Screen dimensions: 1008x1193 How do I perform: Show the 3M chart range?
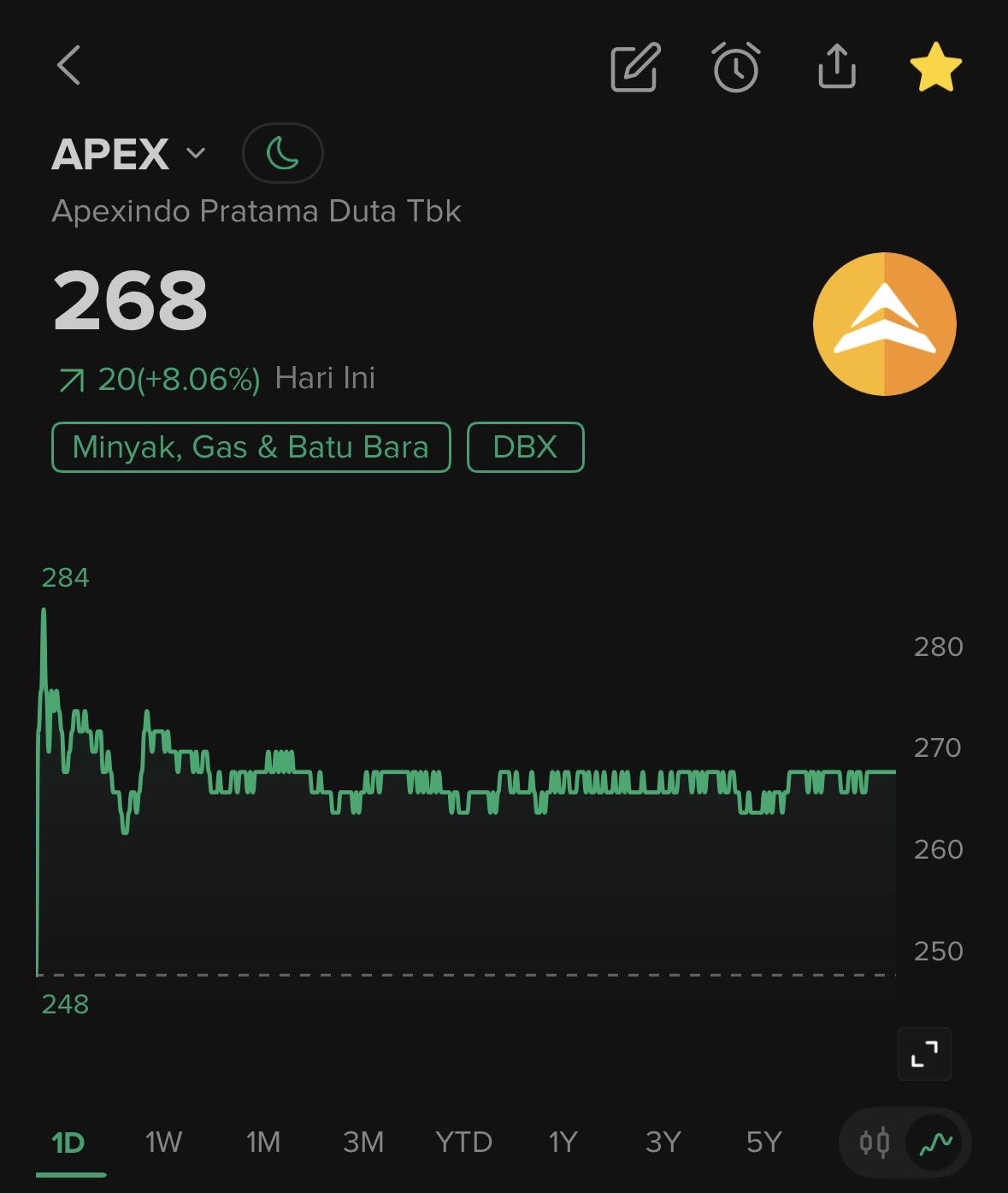point(363,1143)
